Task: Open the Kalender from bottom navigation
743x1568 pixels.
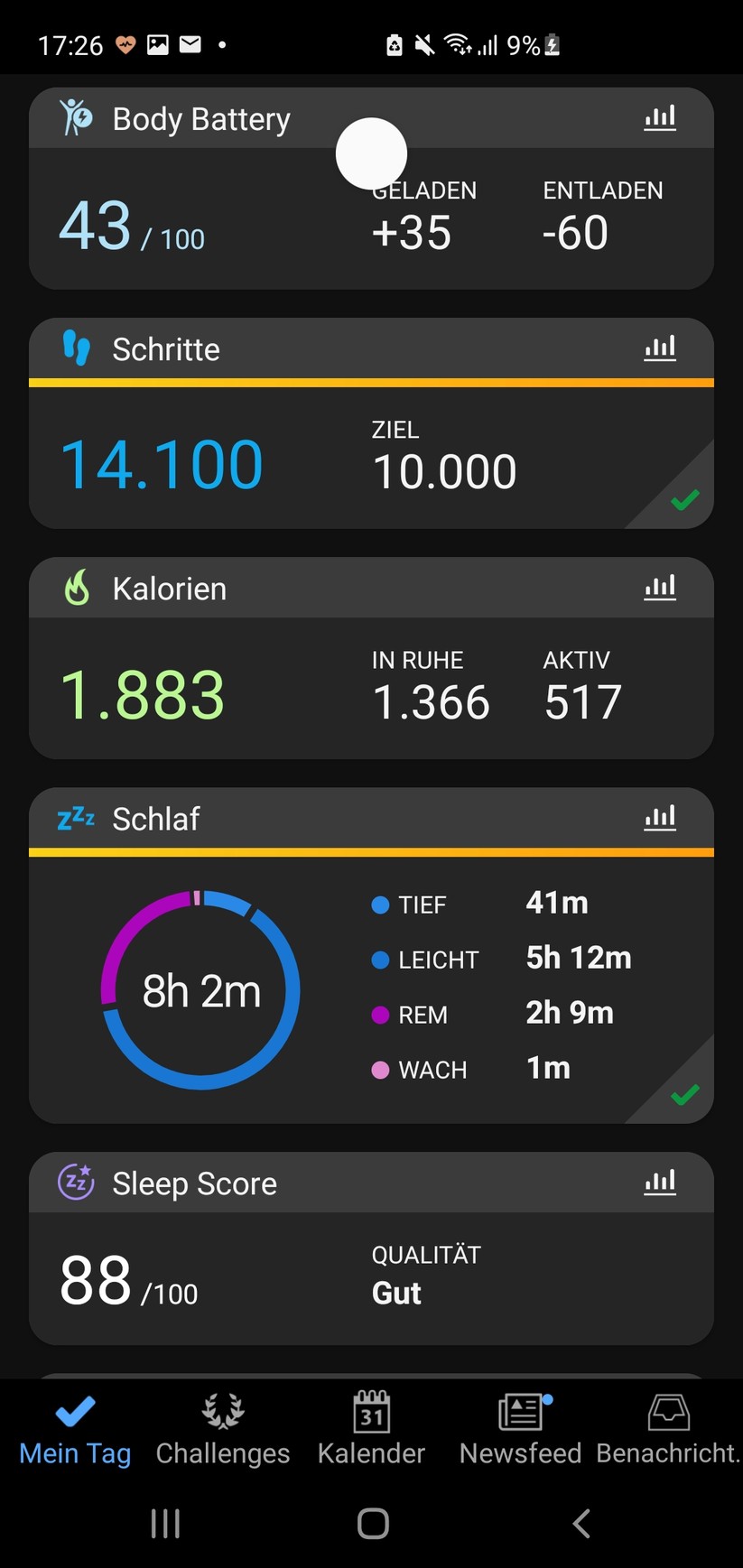Action: 371,1426
